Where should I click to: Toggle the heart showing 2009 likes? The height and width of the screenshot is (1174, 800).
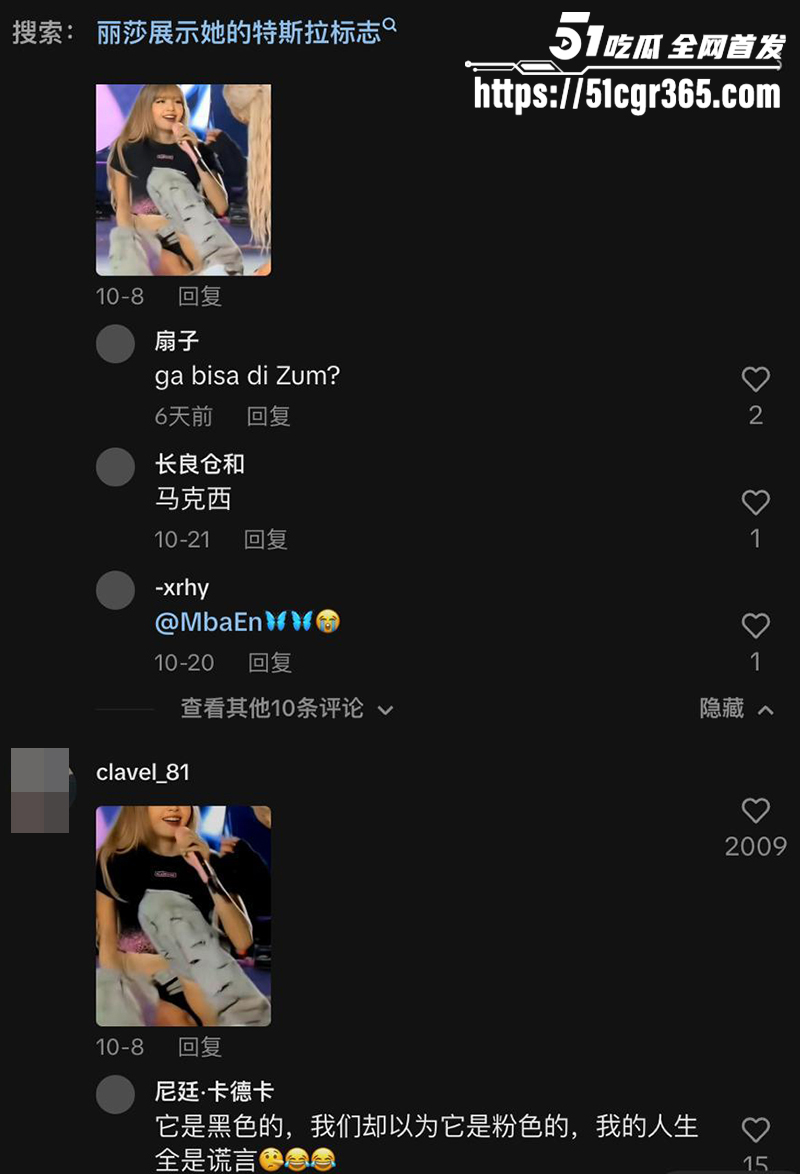756,812
